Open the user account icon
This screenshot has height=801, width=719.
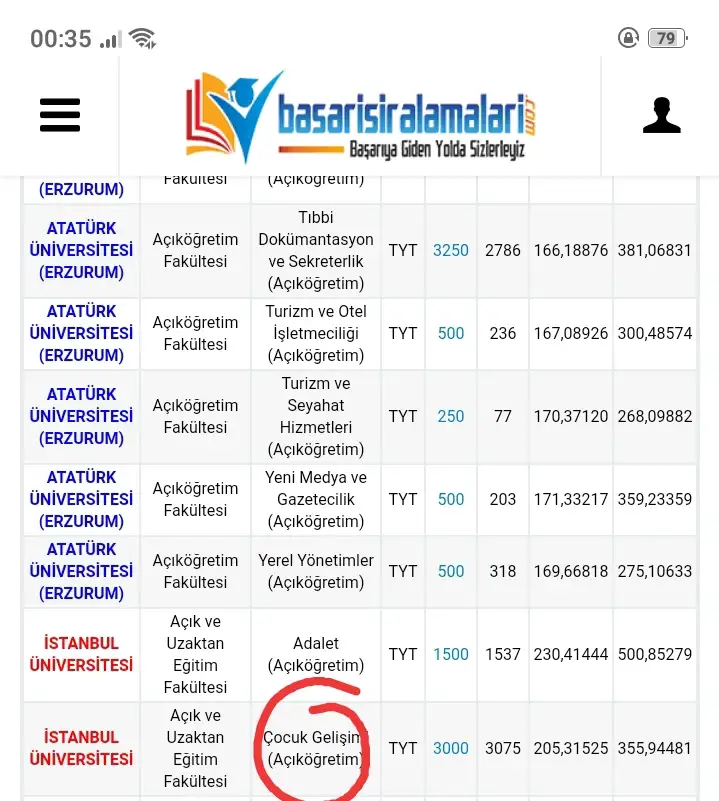coord(661,116)
